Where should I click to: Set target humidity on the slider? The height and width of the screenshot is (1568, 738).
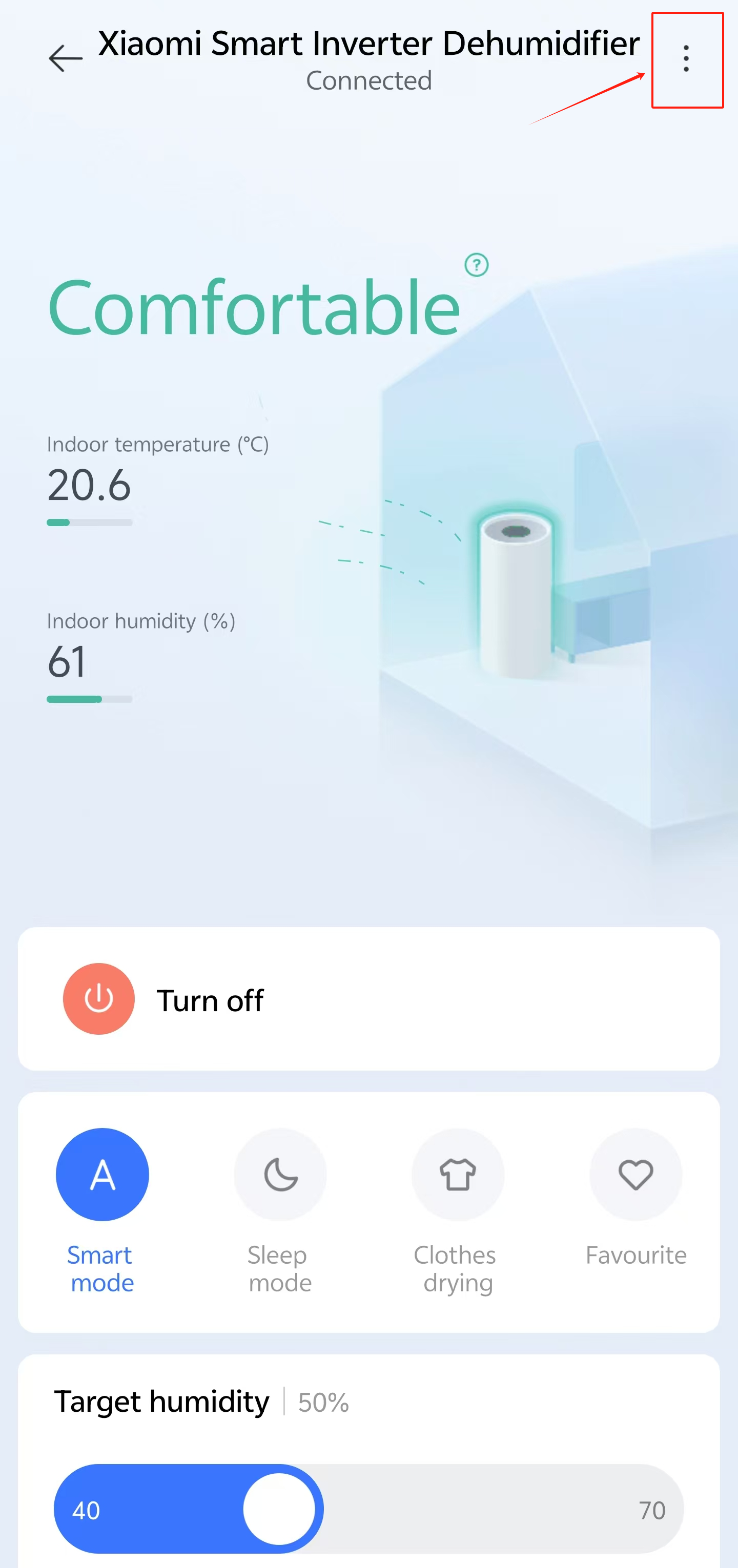[279, 1509]
